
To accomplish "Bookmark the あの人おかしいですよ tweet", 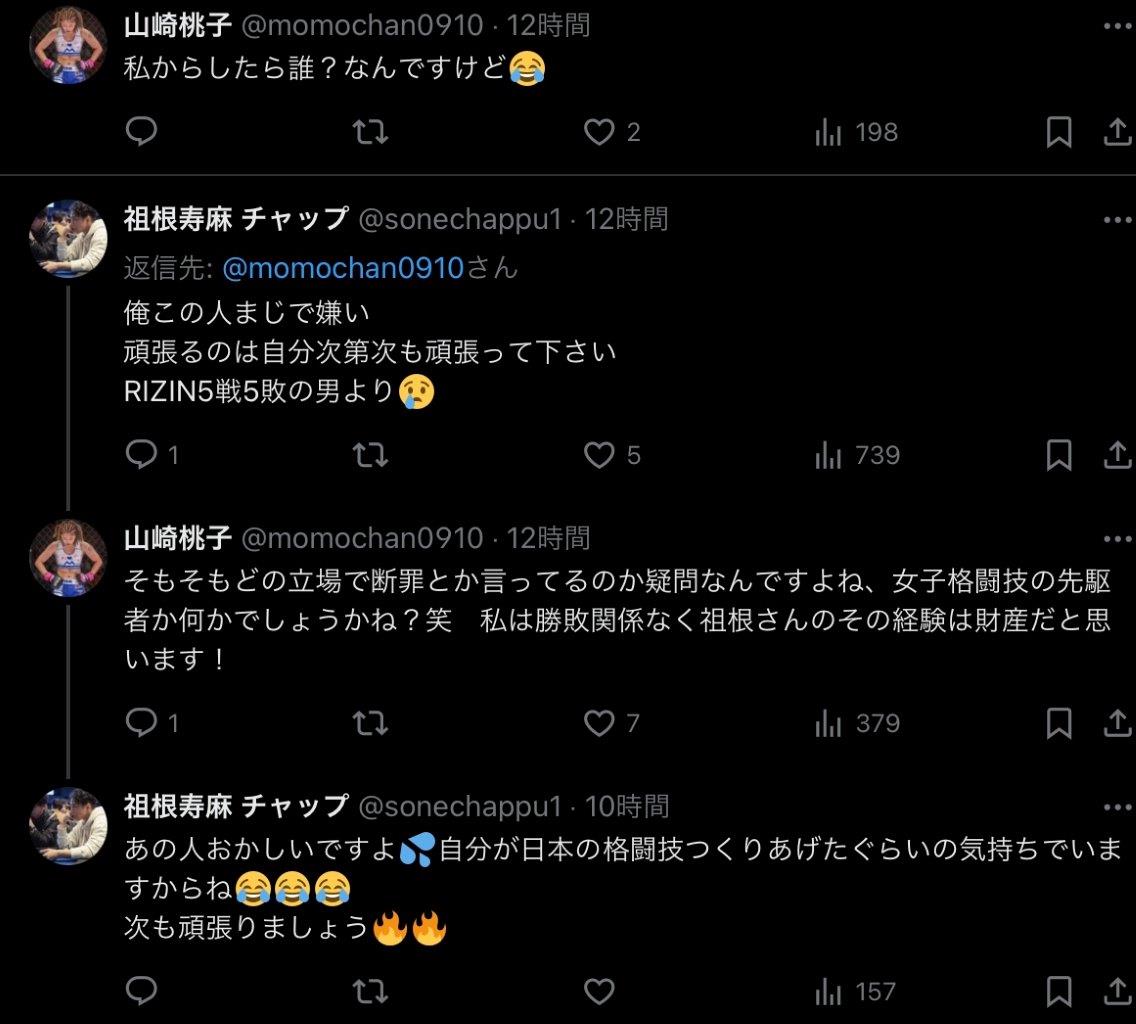I will tap(1058, 992).
